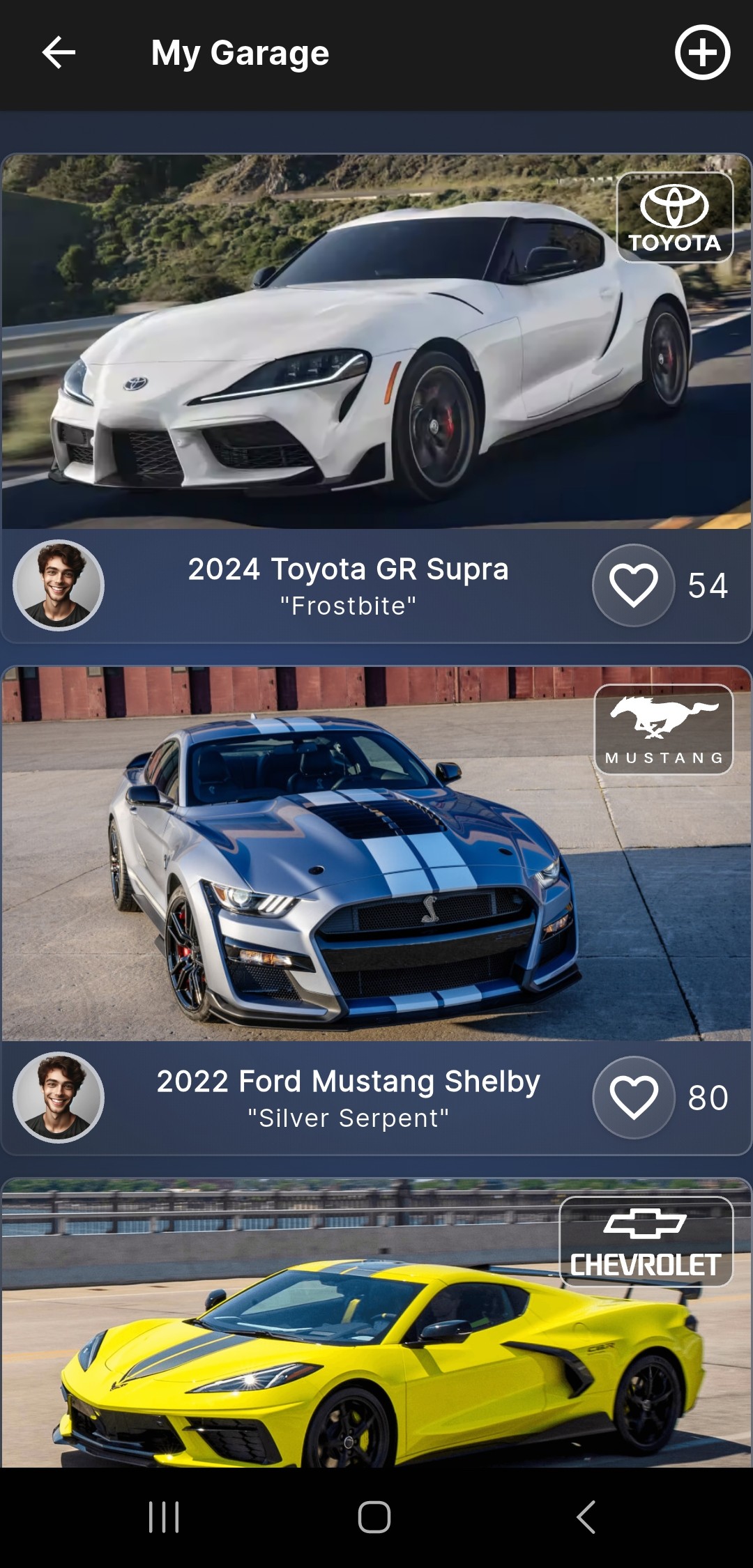Like the 2022 Ford Mustang Shelby
Screen dimensions: 753x1568
click(x=633, y=1098)
